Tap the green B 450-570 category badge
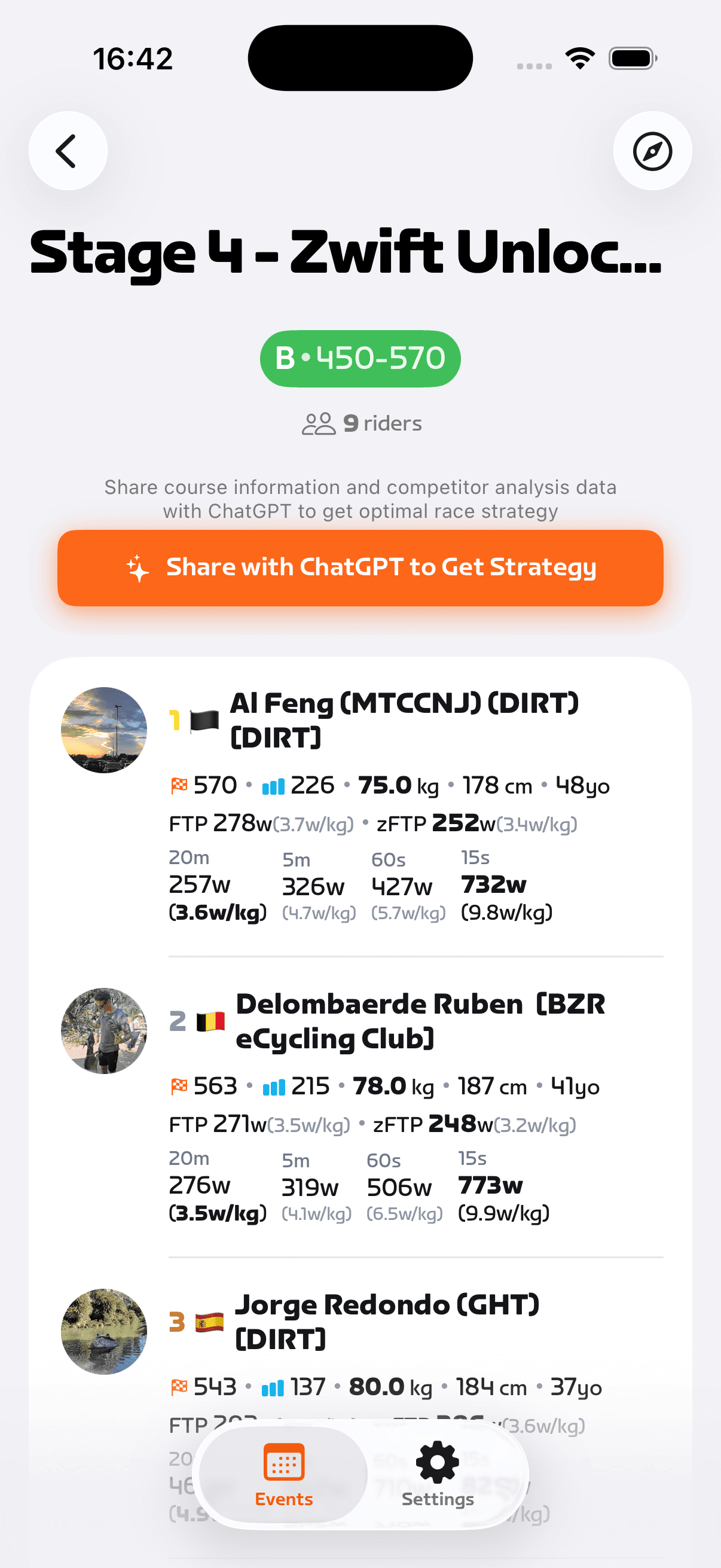 [x=360, y=359]
